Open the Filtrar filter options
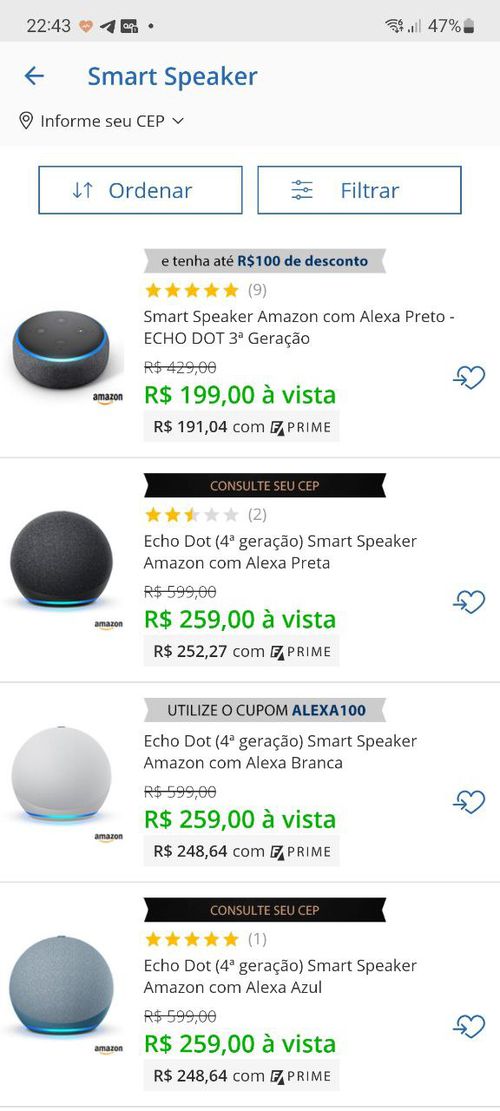Screen dimensions: 500x1111 [359, 190]
